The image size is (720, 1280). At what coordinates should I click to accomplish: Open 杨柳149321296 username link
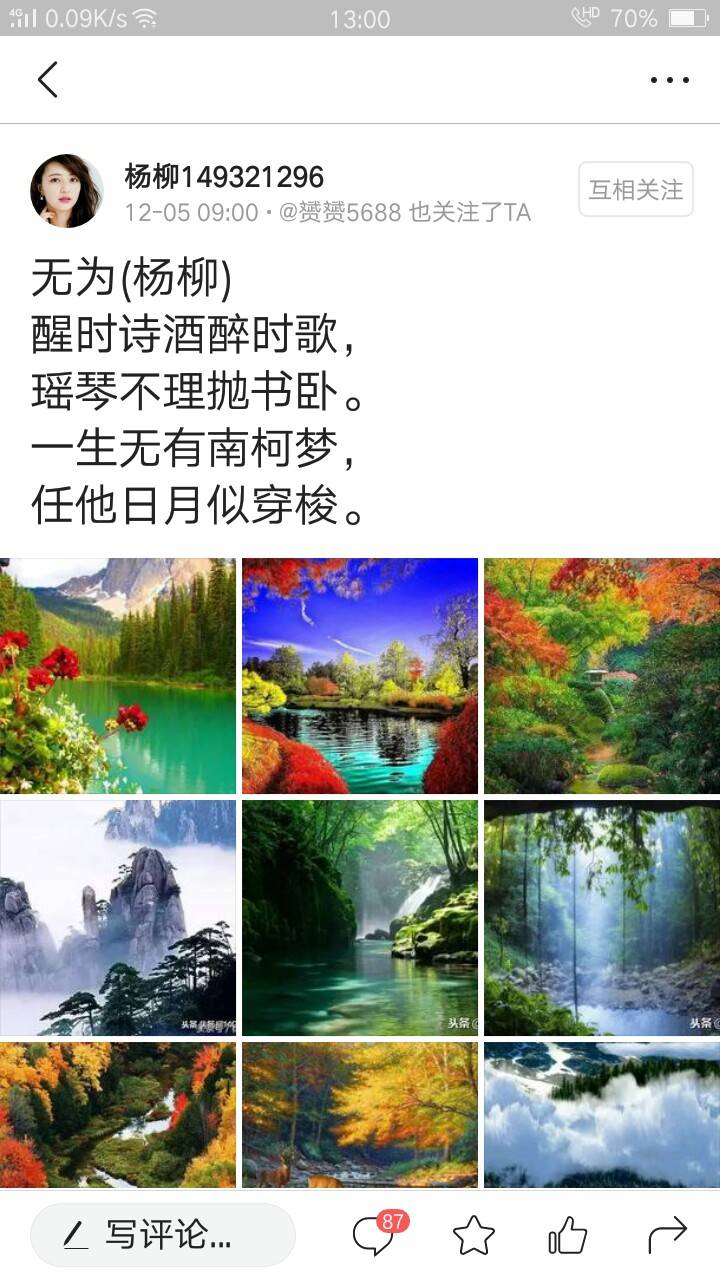click(224, 177)
